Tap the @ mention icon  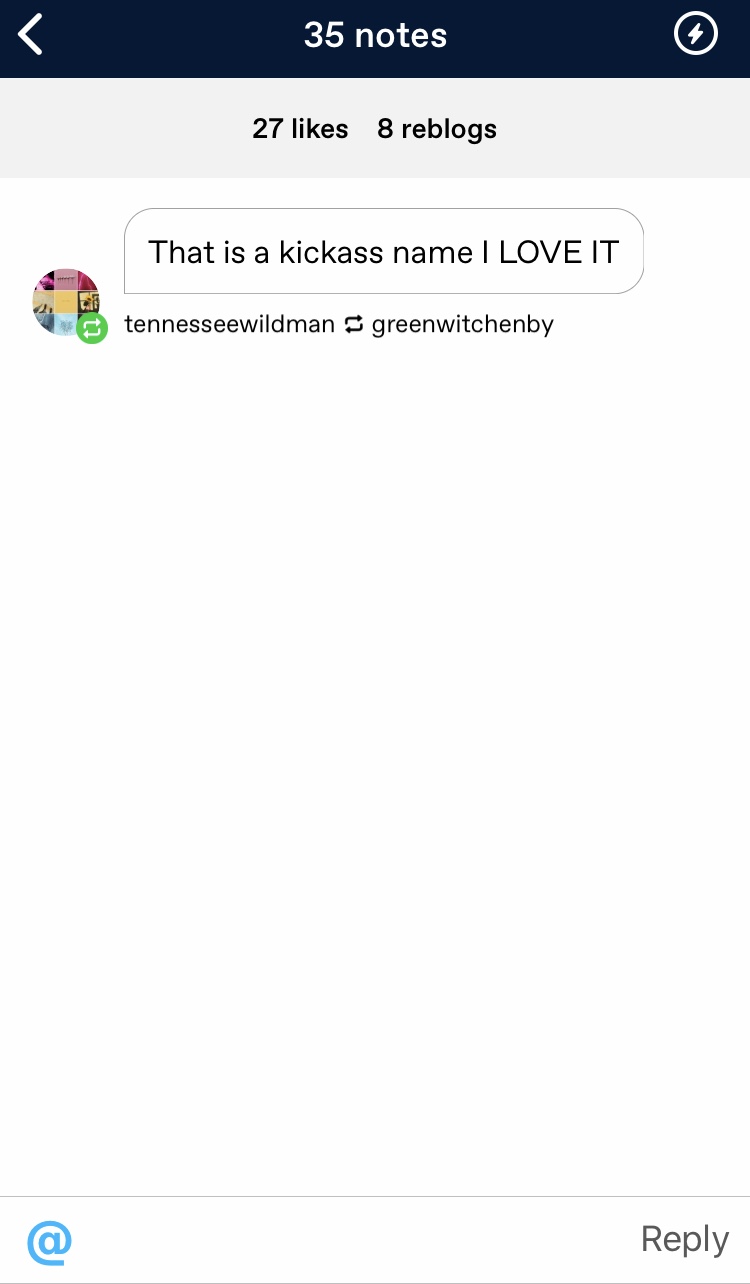tap(49, 1241)
